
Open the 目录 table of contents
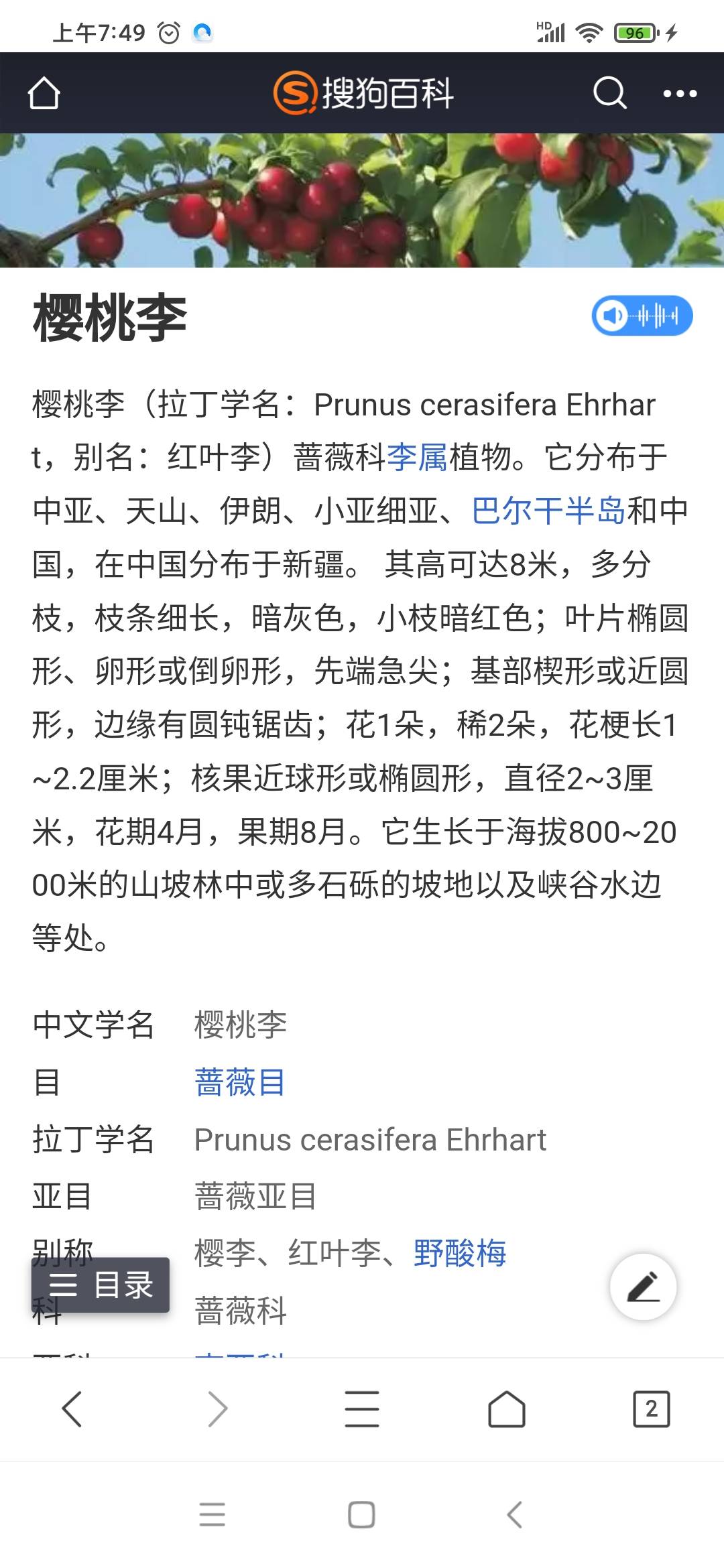pos(101,1285)
